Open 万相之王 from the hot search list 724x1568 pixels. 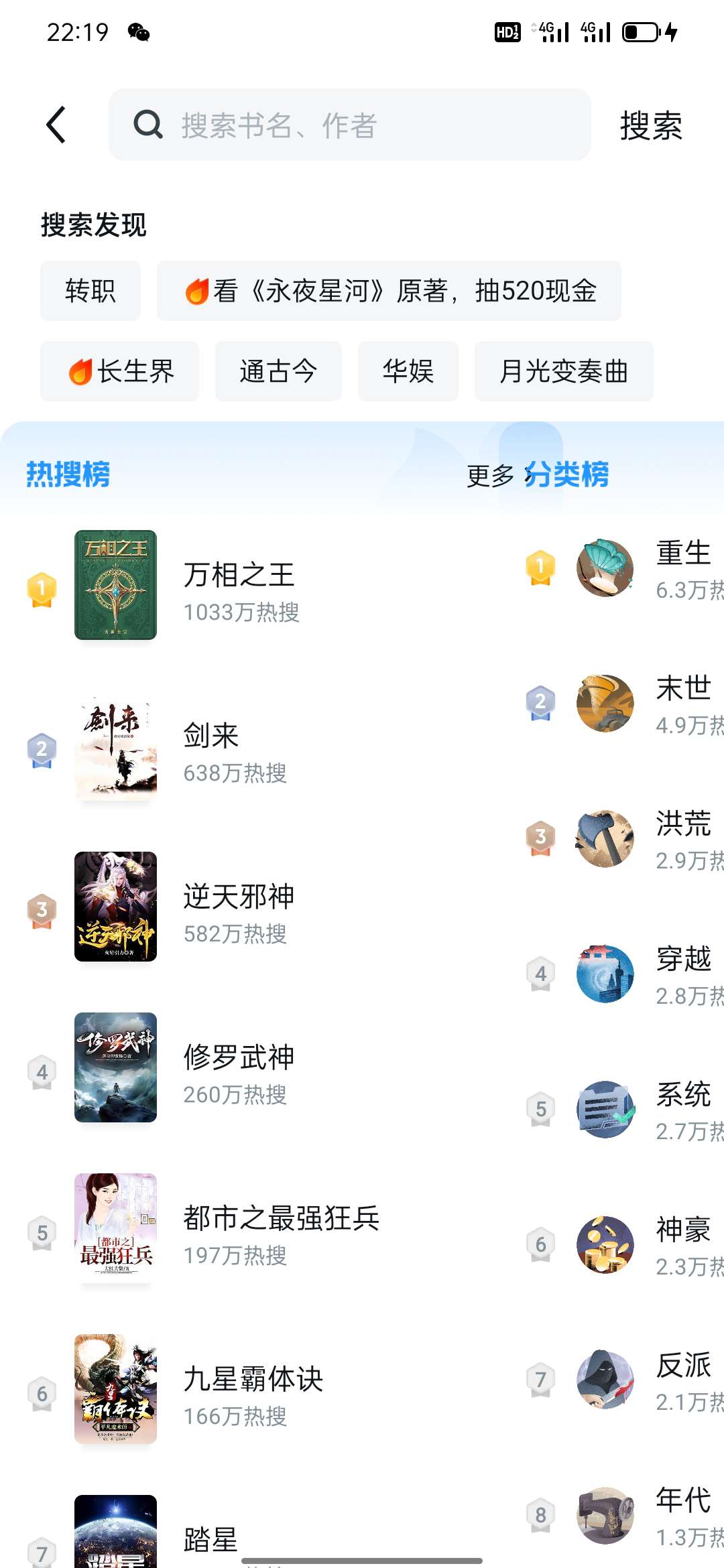tap(238, 585)
